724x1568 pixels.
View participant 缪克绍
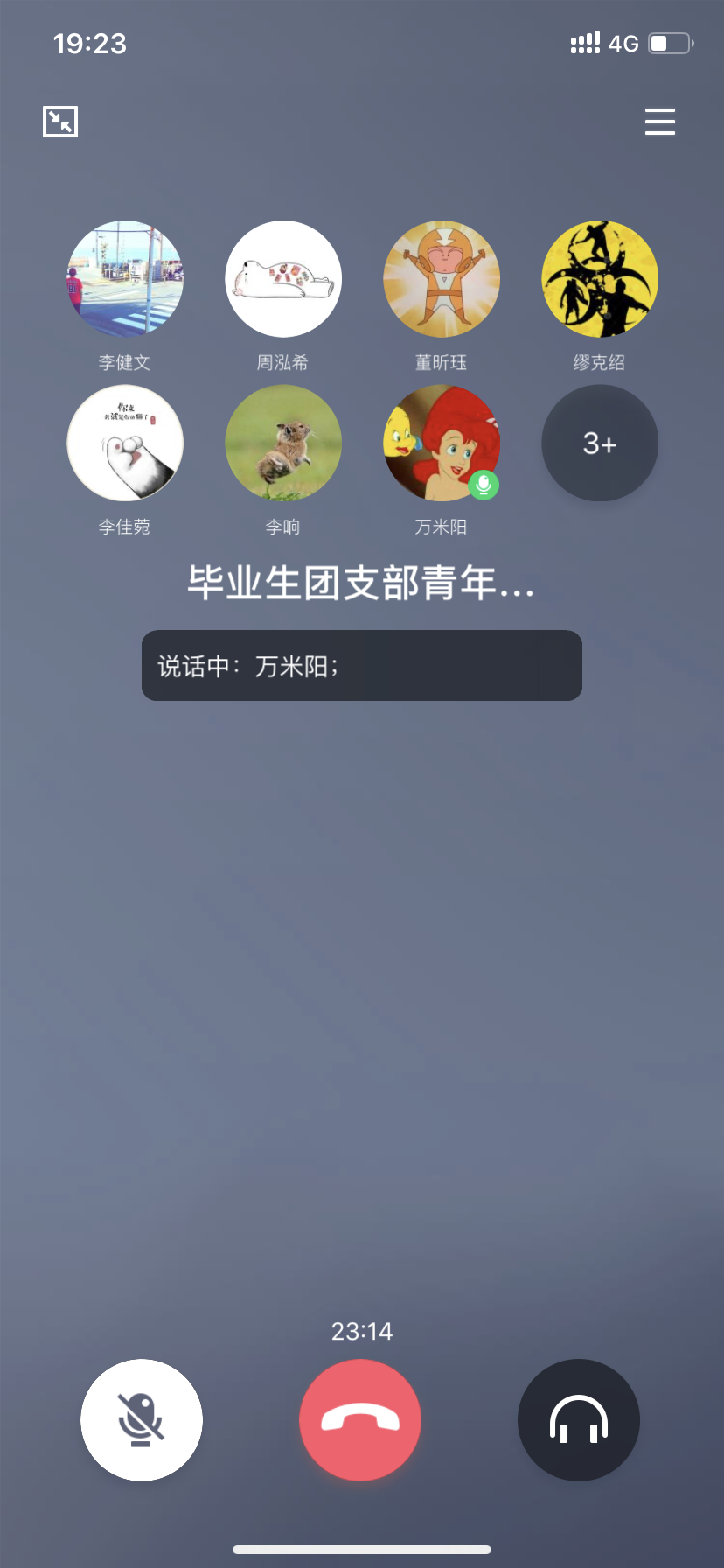[x=600, y=279]
